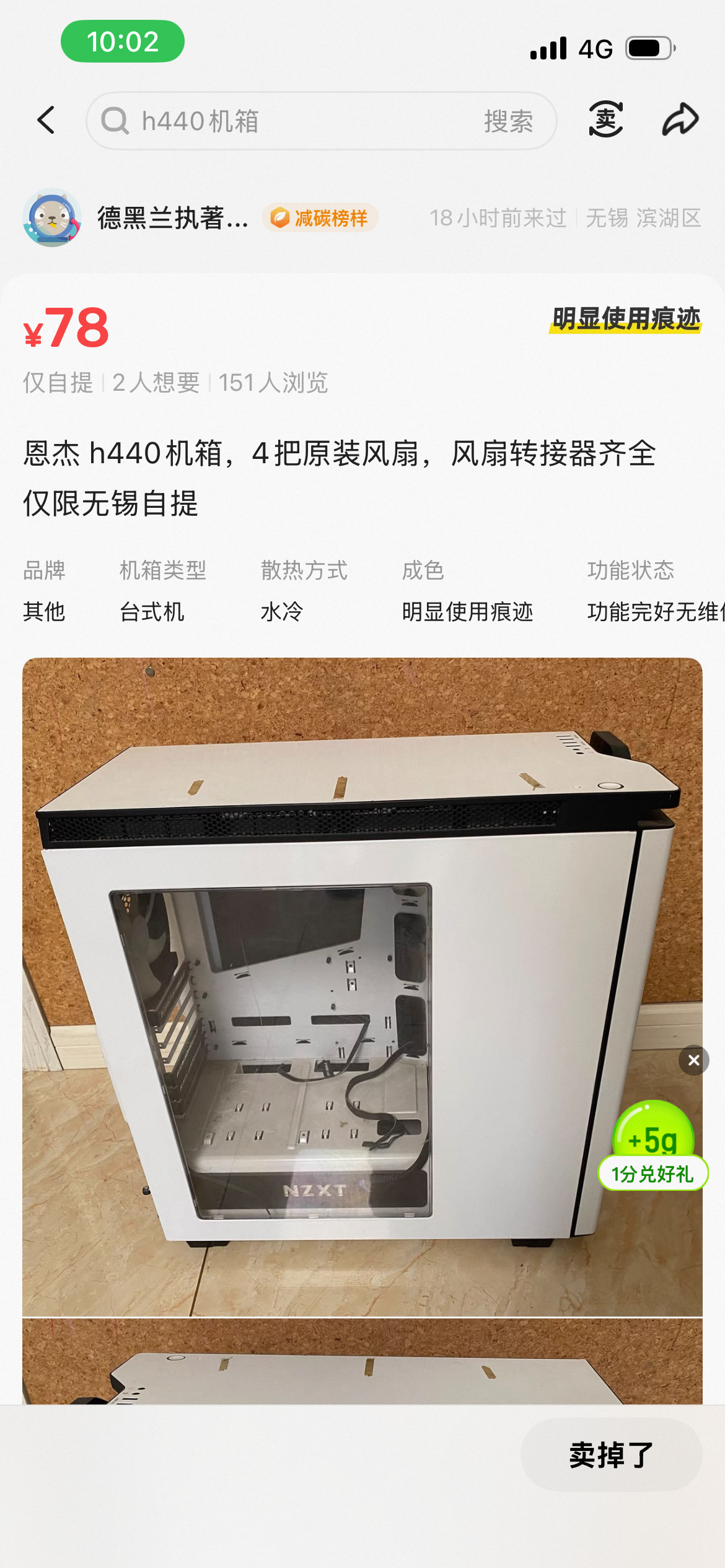Image resolution: width=725 pixels, height=1568 pixels.
Task: Open the resell camera icon beside search
Action: [x=605, y=120]
